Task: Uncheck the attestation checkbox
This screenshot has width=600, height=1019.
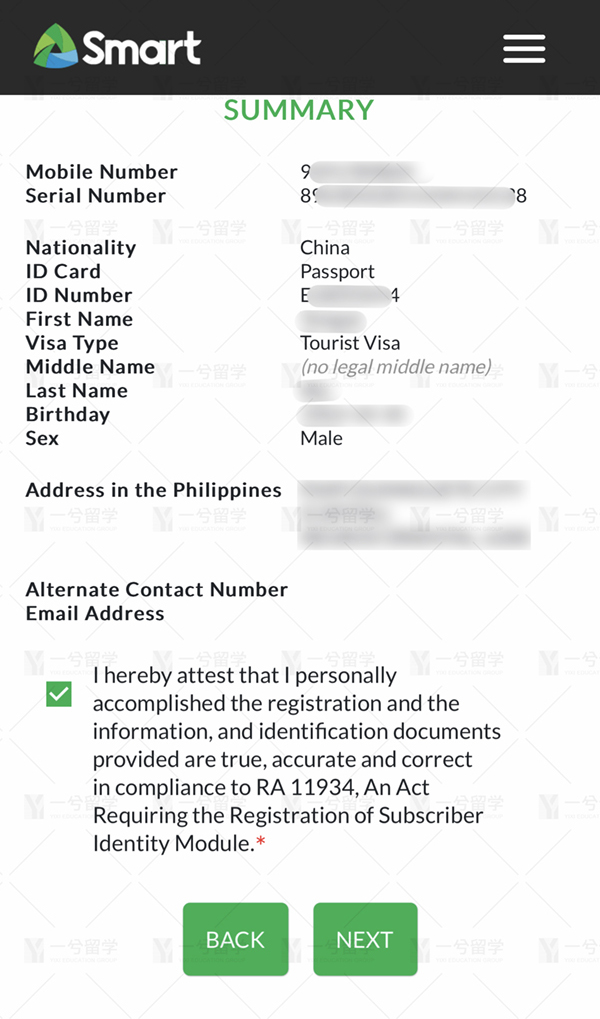Action: pos(59,694)
